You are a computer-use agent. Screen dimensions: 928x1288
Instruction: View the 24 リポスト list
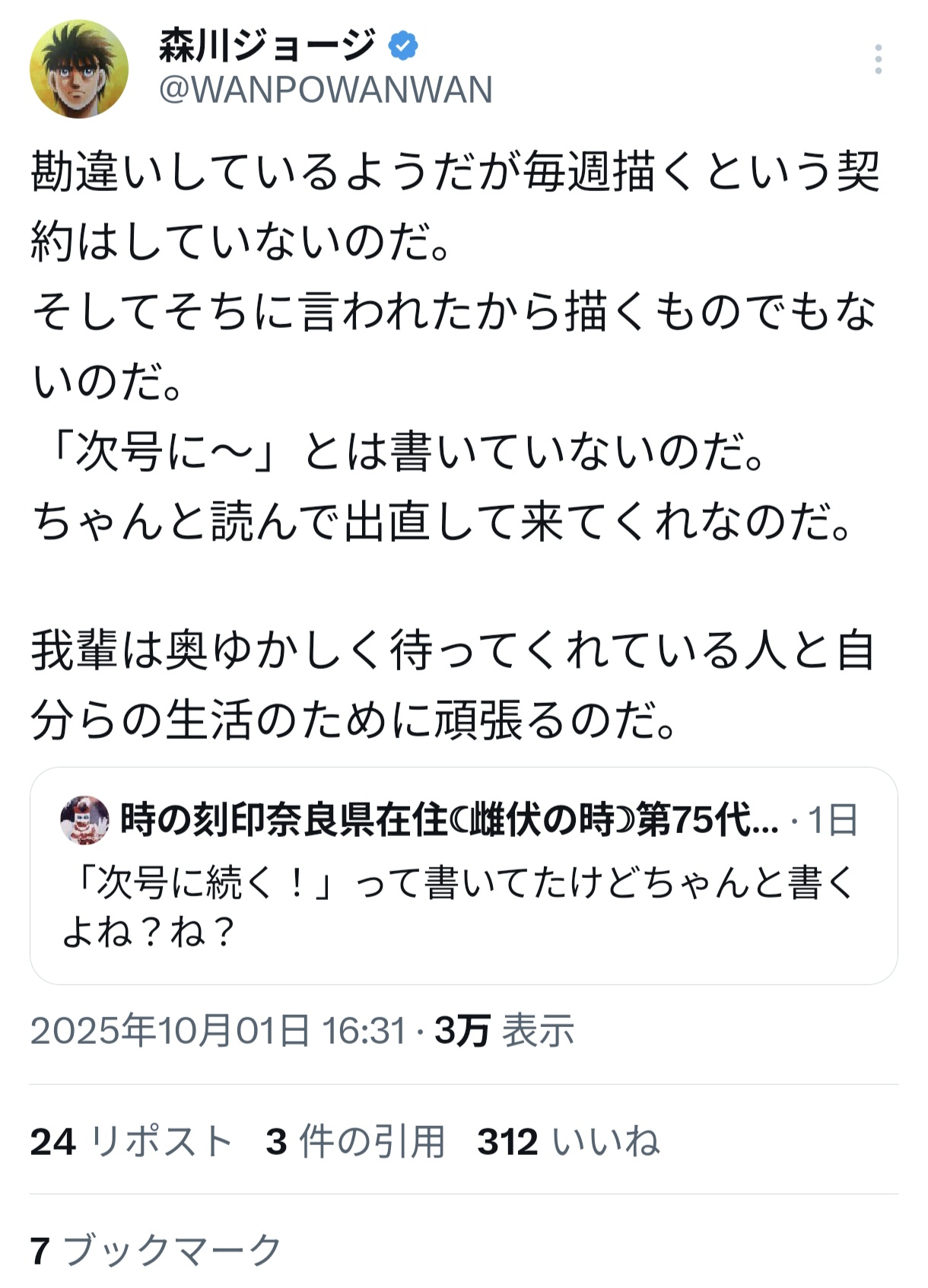pos(131,1141)
